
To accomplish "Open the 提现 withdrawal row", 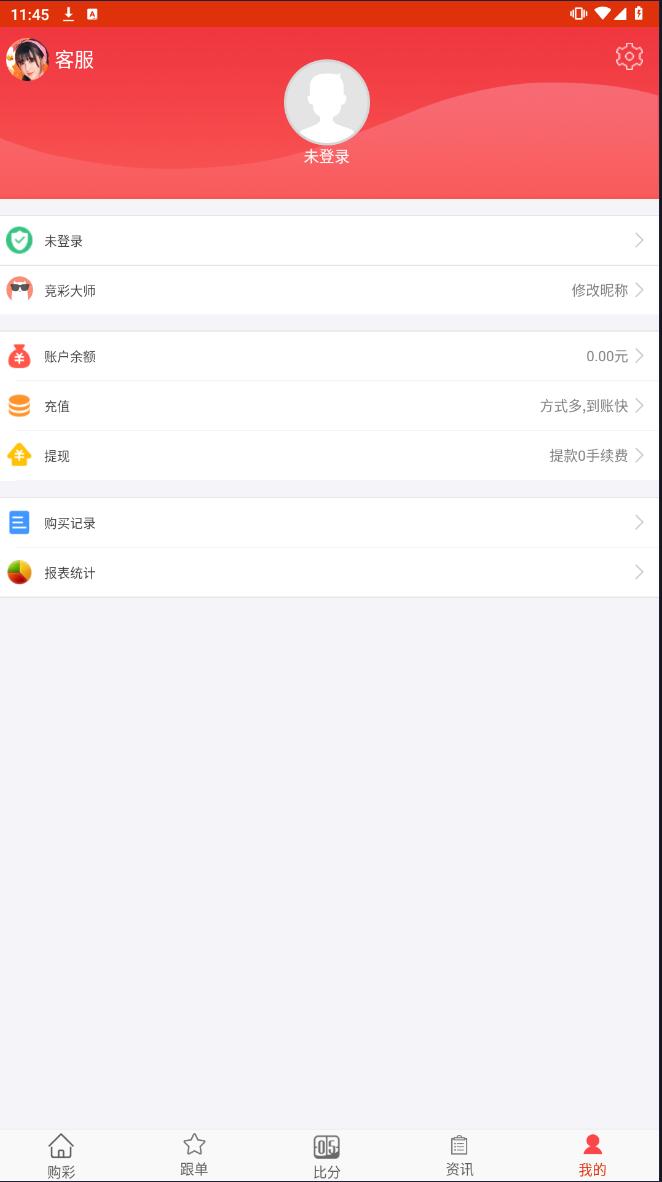I will (x=329, y=456).
